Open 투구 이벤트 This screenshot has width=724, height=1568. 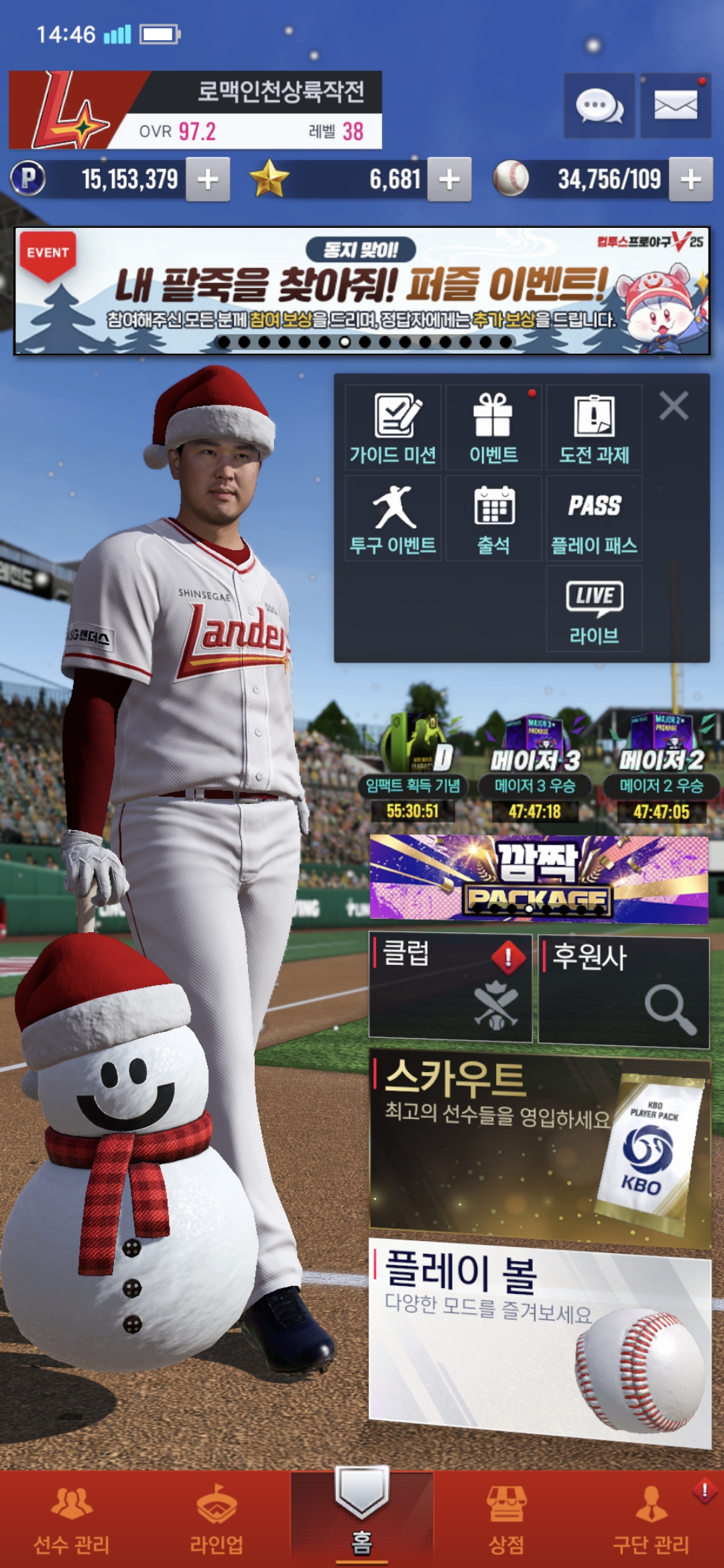[x=393, y=519]
